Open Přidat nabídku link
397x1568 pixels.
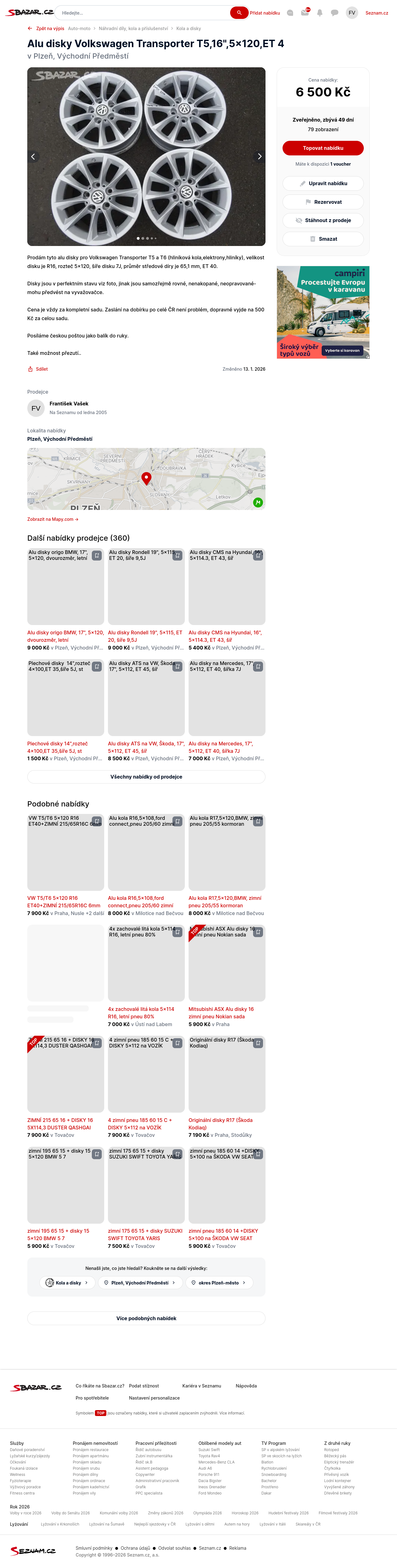265,13
